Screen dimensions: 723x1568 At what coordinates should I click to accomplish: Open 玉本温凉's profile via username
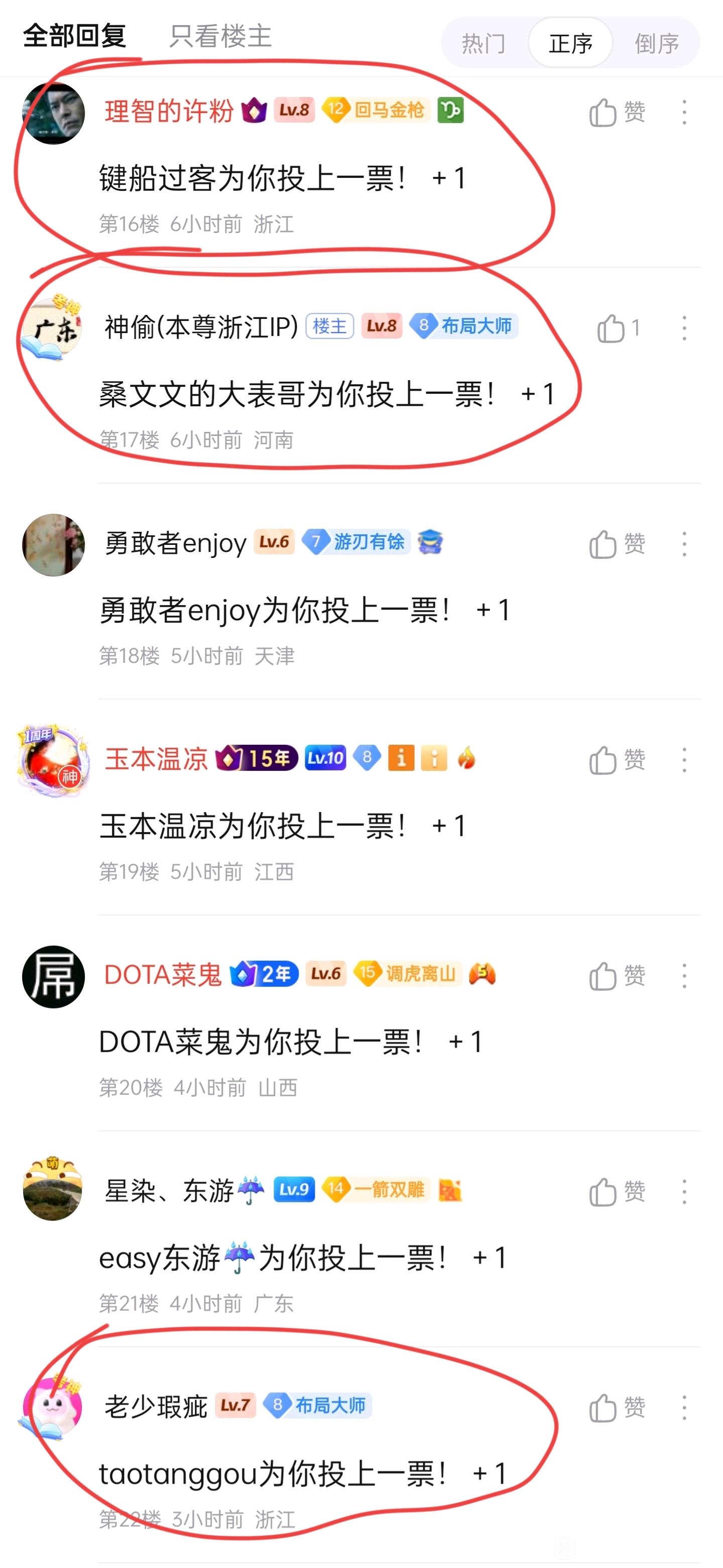(156, 759)
